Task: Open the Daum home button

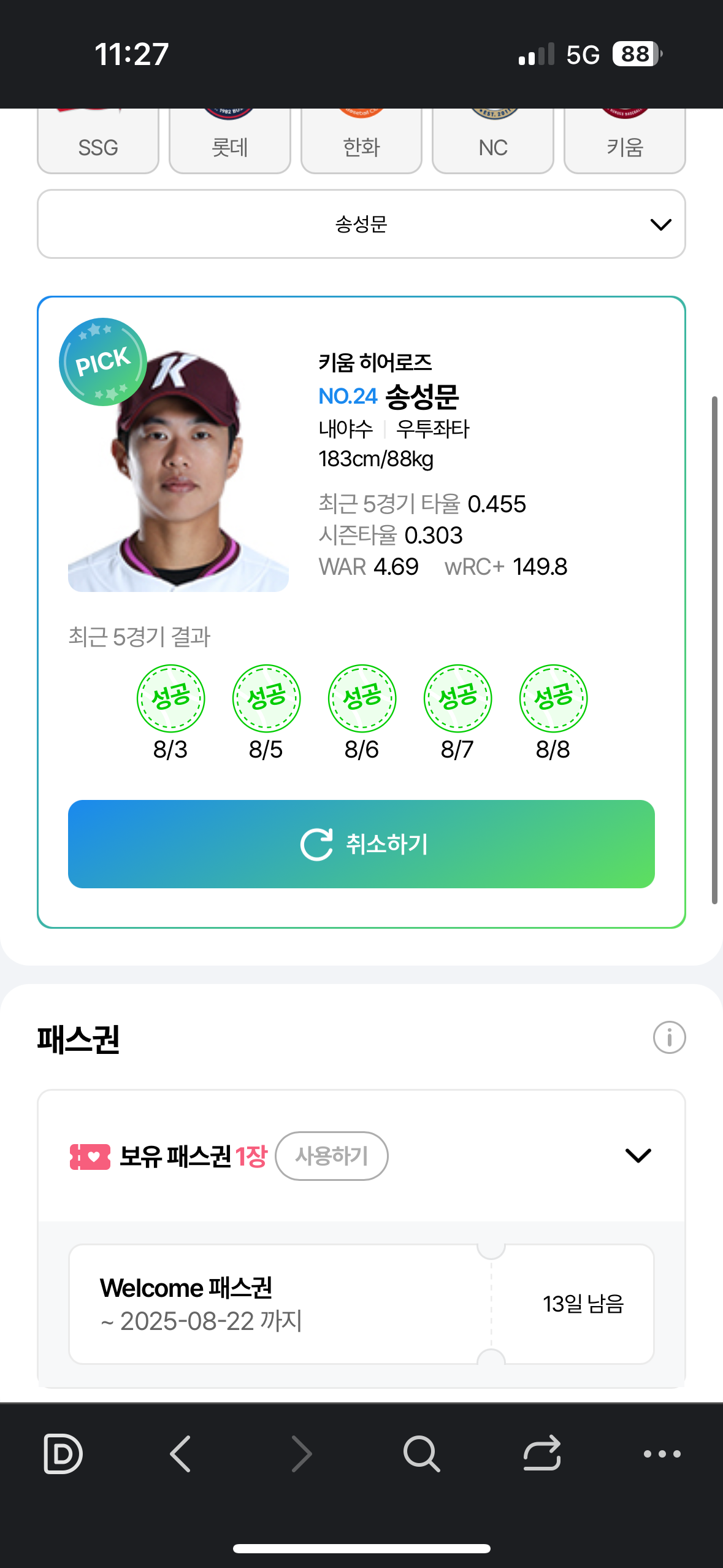Action: (63, 1453)
